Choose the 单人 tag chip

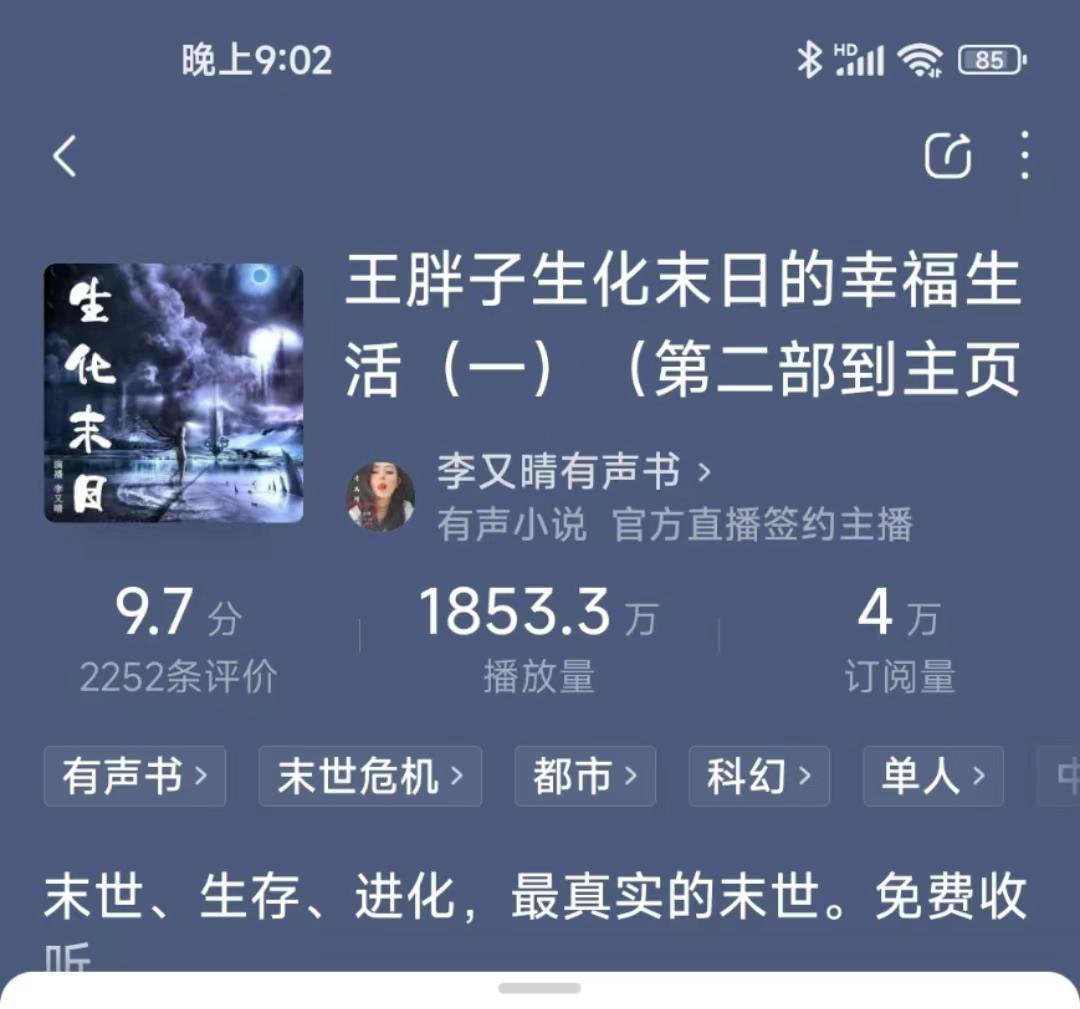pyautogui.click(x=933, y=776)
